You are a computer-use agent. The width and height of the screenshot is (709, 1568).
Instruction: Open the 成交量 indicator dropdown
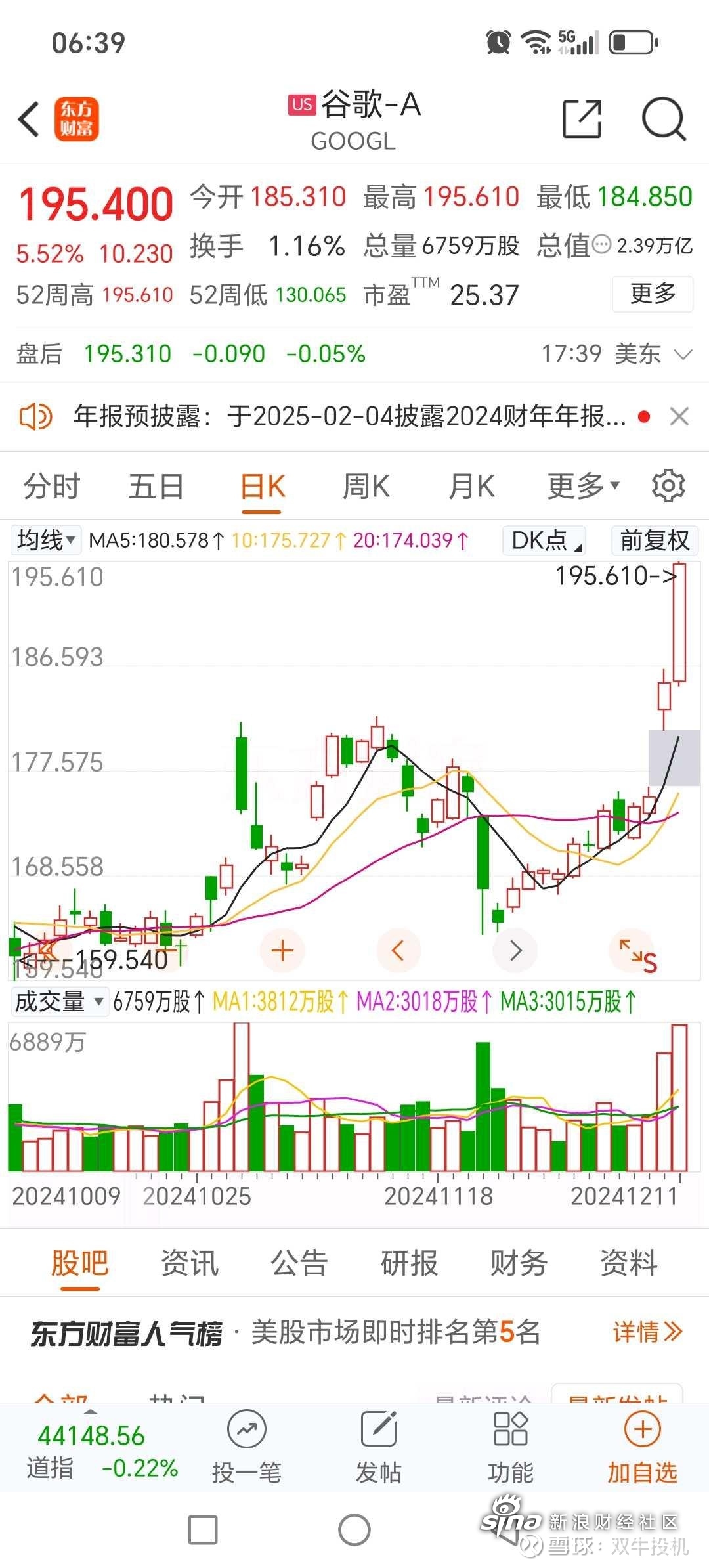(60, 1001)
